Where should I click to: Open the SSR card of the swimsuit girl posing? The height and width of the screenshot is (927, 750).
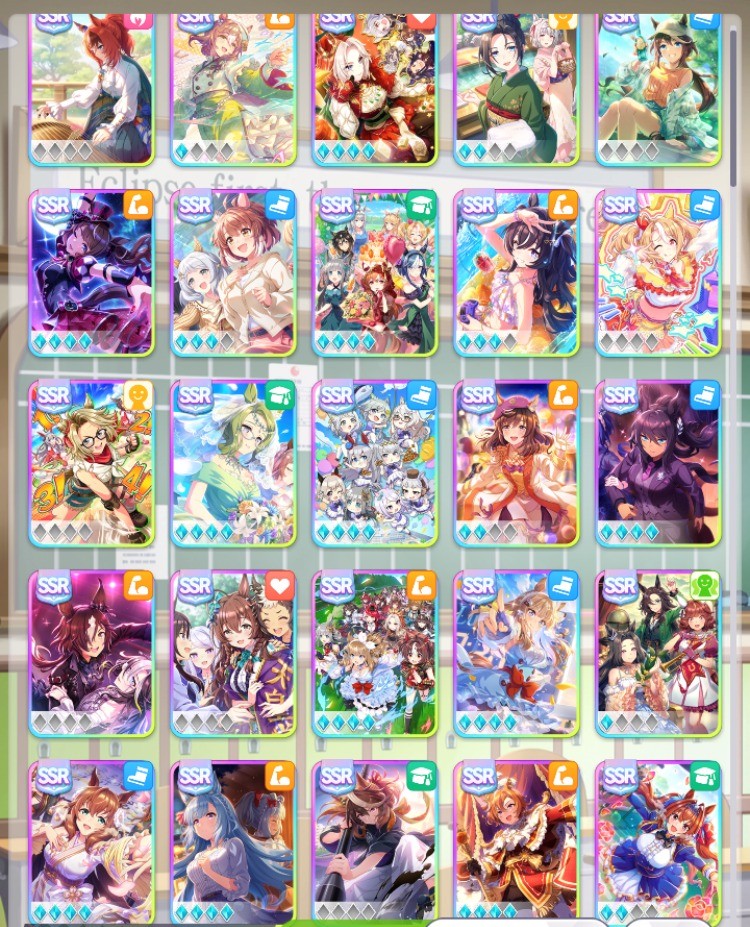[x=516, y=272]
